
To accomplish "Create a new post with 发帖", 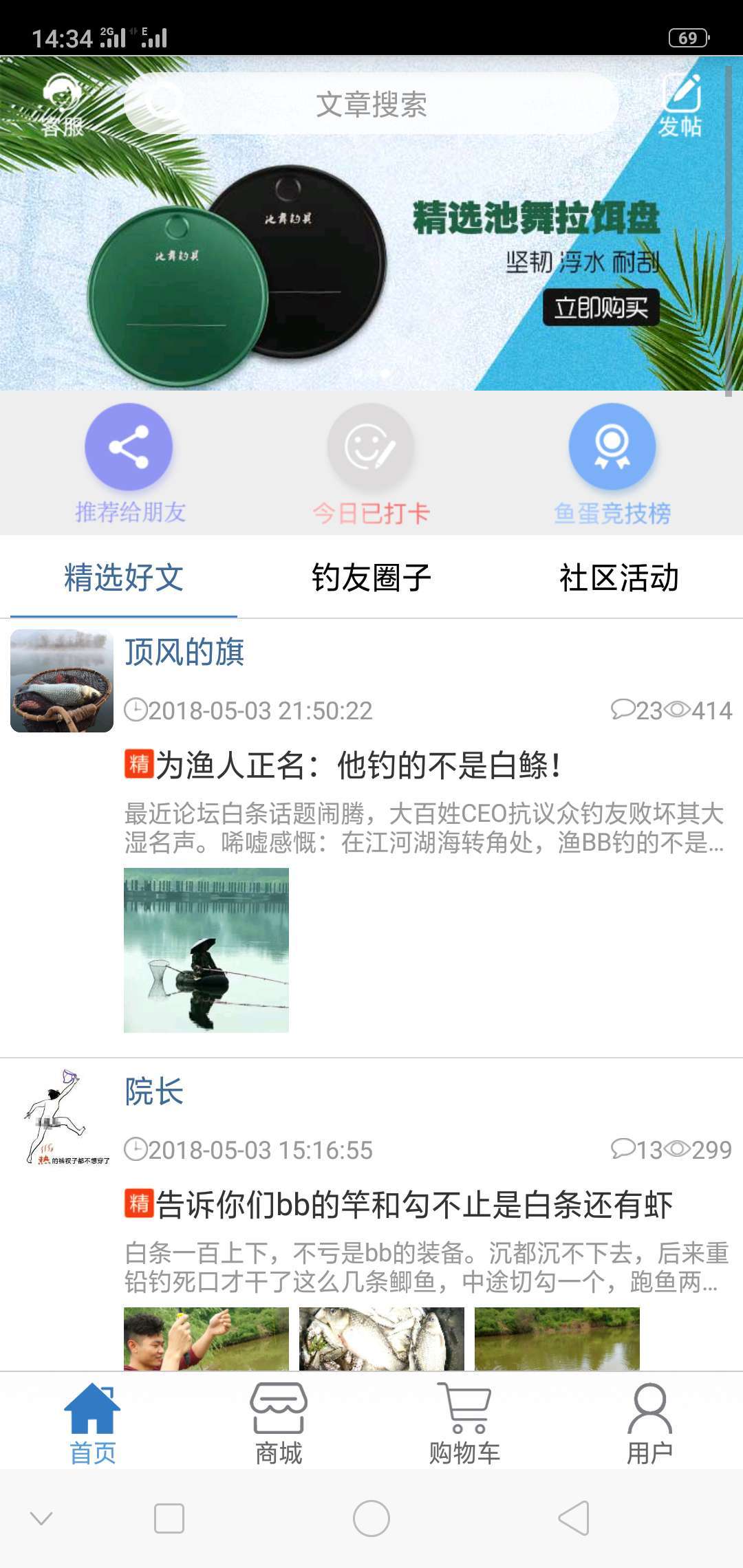I will (x=680, y=105).
